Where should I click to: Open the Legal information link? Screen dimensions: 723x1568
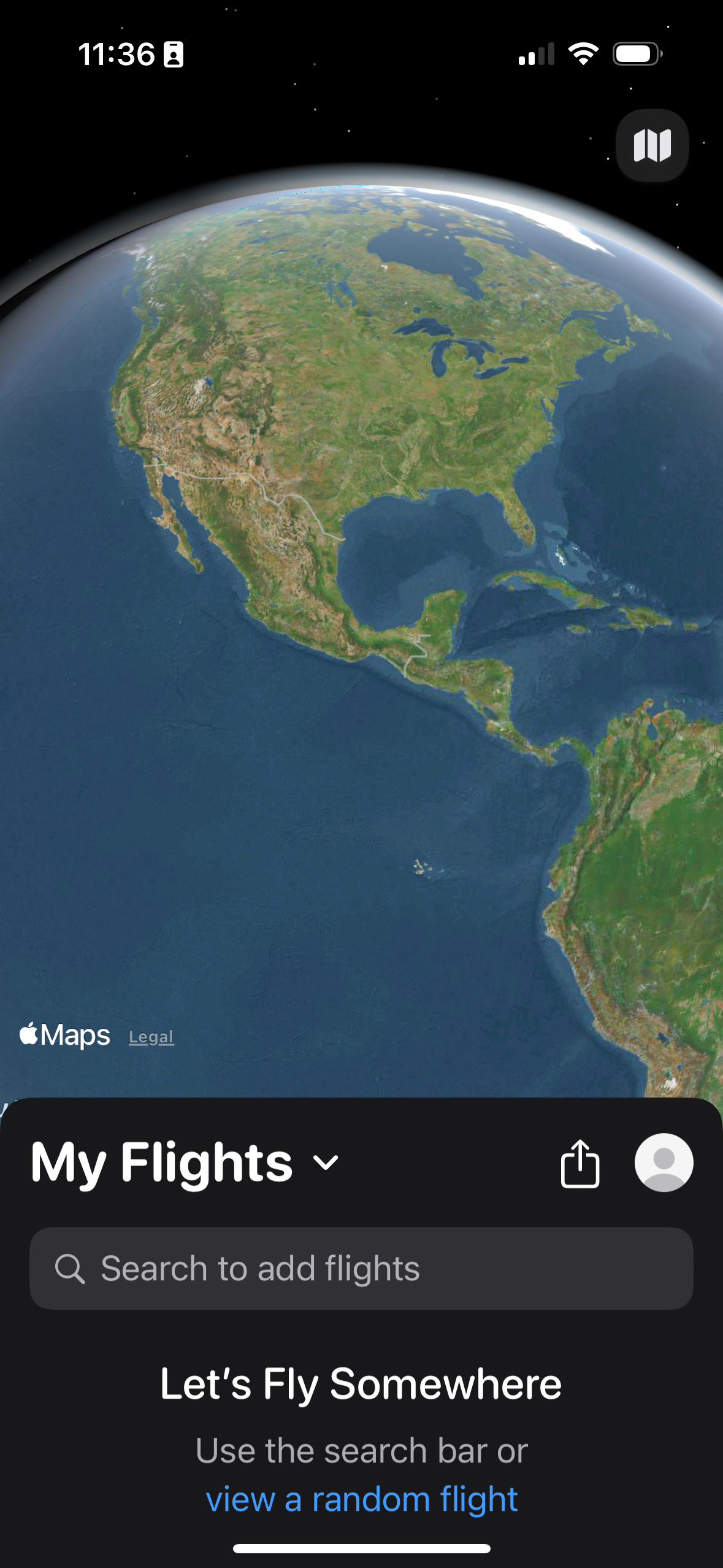click(x=151, y=1037)
